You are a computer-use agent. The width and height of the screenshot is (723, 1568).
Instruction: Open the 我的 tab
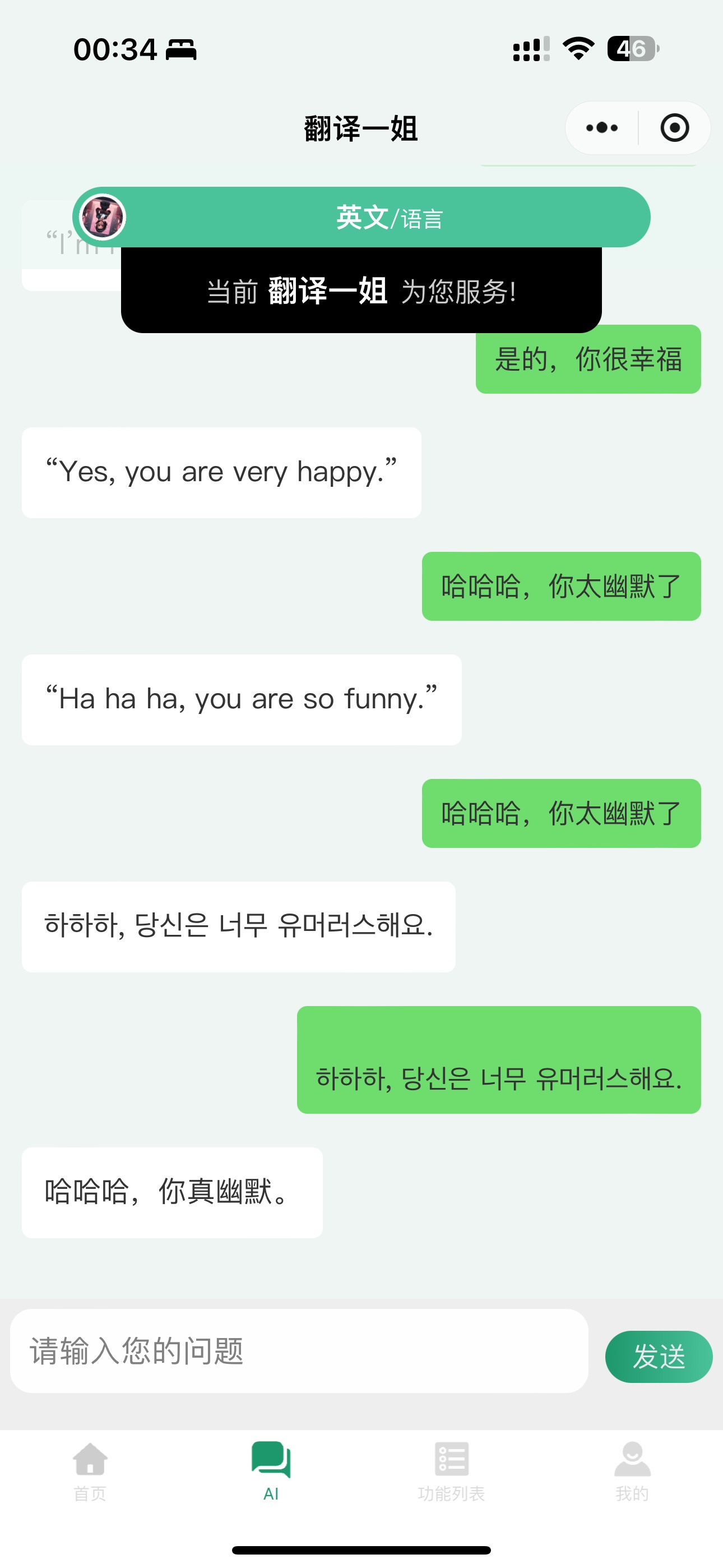pyautogui.click(x=632, y=1471)
